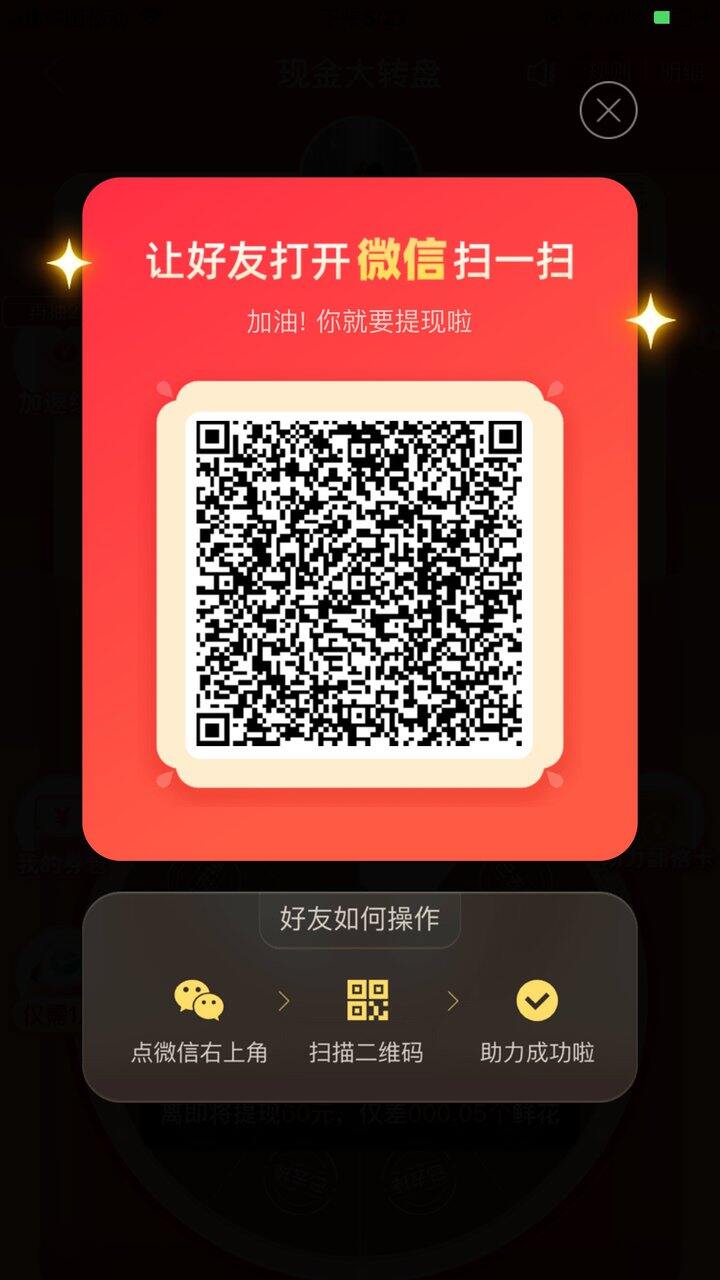Viewport: 720px width, 1280px height.
Task: Close the QR share dialog with the X
Action: [607, 110]
